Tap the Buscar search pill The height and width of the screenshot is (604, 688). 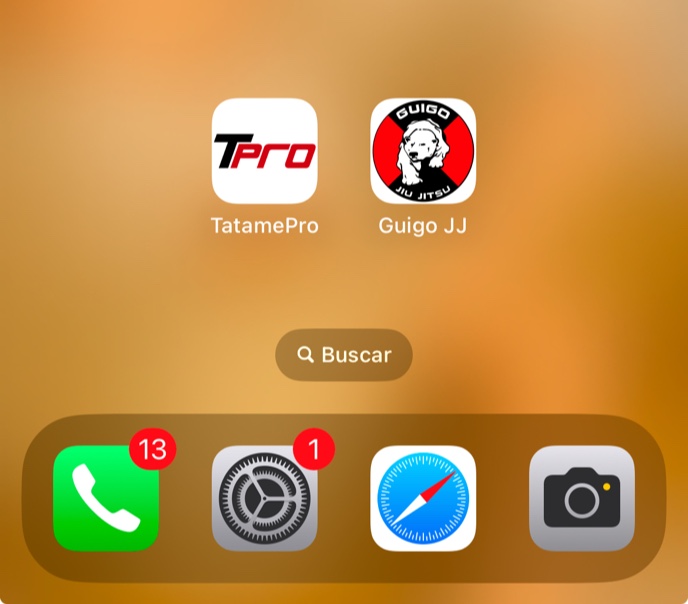coord(344,355)
